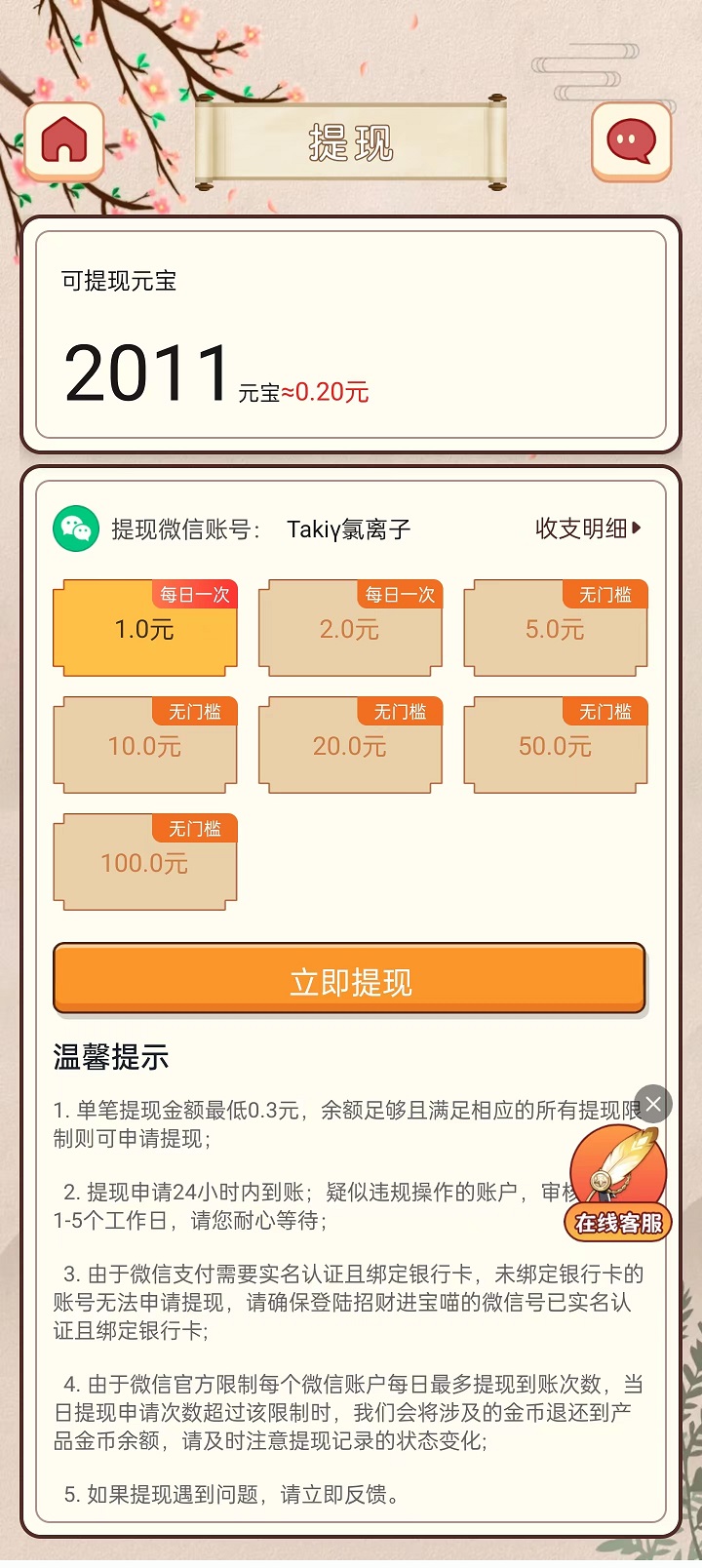Open the chat feedback icon top-right
Viewport: 702px width, 1568px height.
[x=632, y=139]
